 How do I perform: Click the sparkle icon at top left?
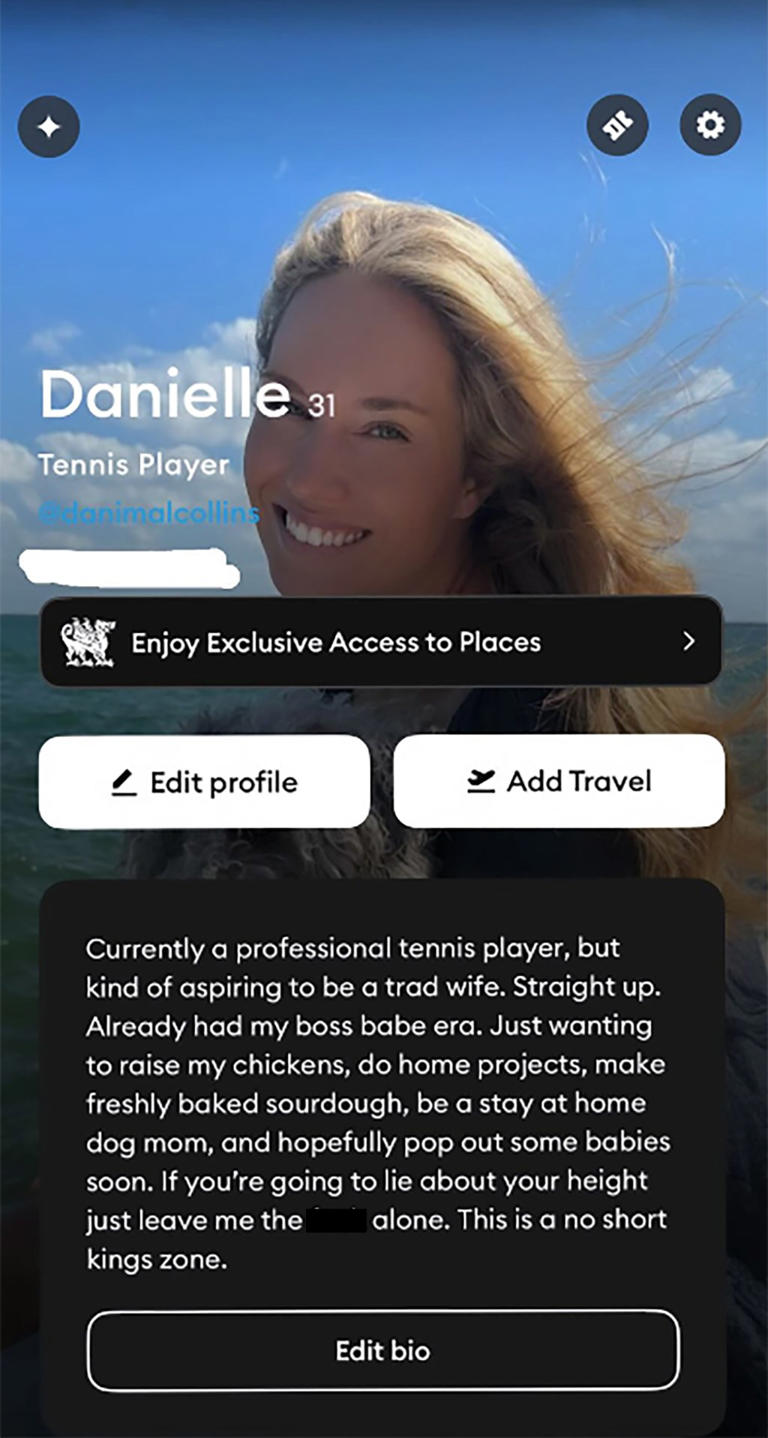tap(48, 126)
